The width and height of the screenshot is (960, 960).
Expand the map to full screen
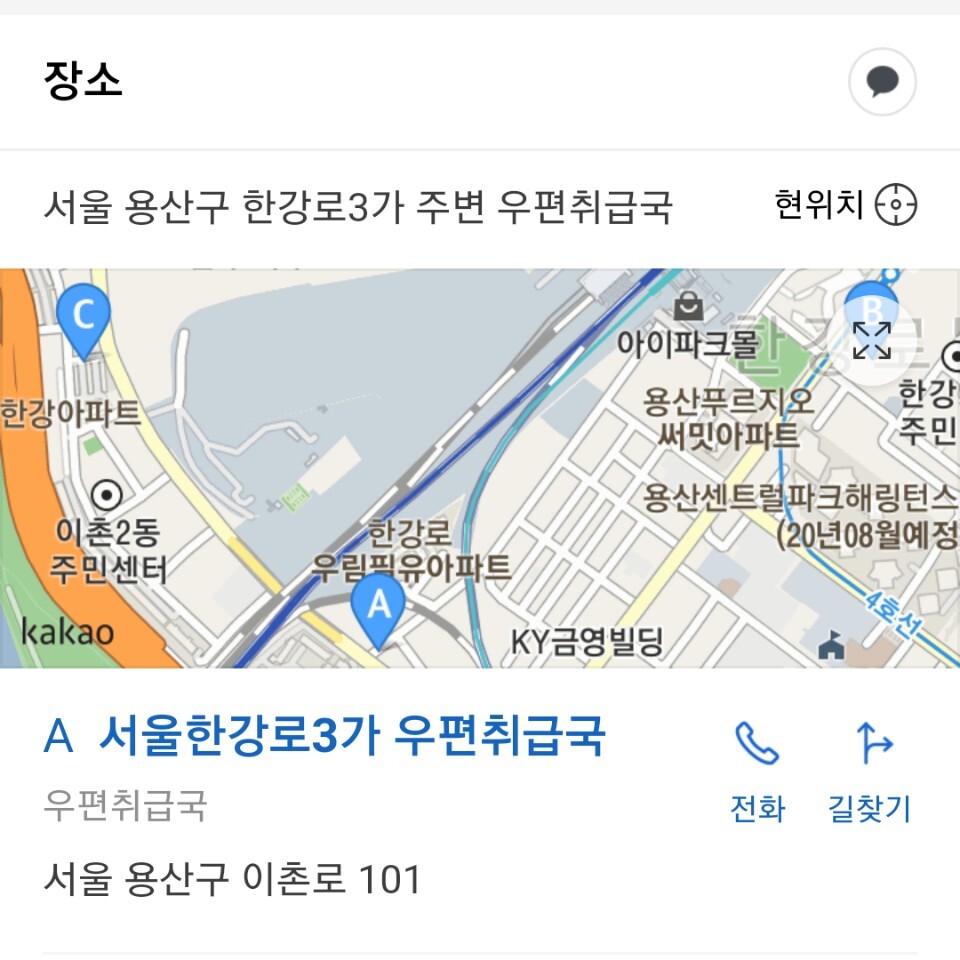[x=872, y=340]
